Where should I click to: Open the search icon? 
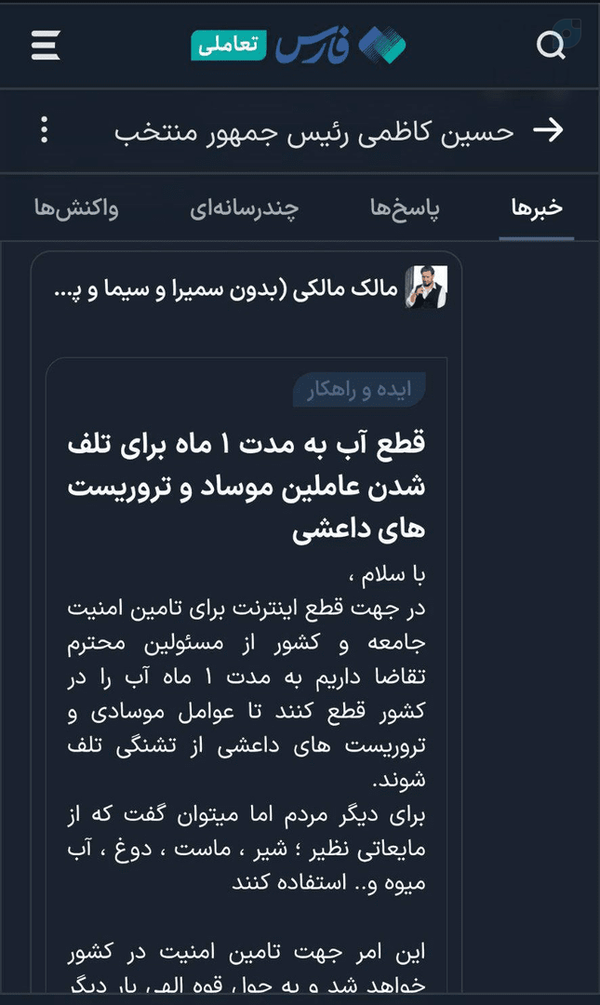(550, 46)
